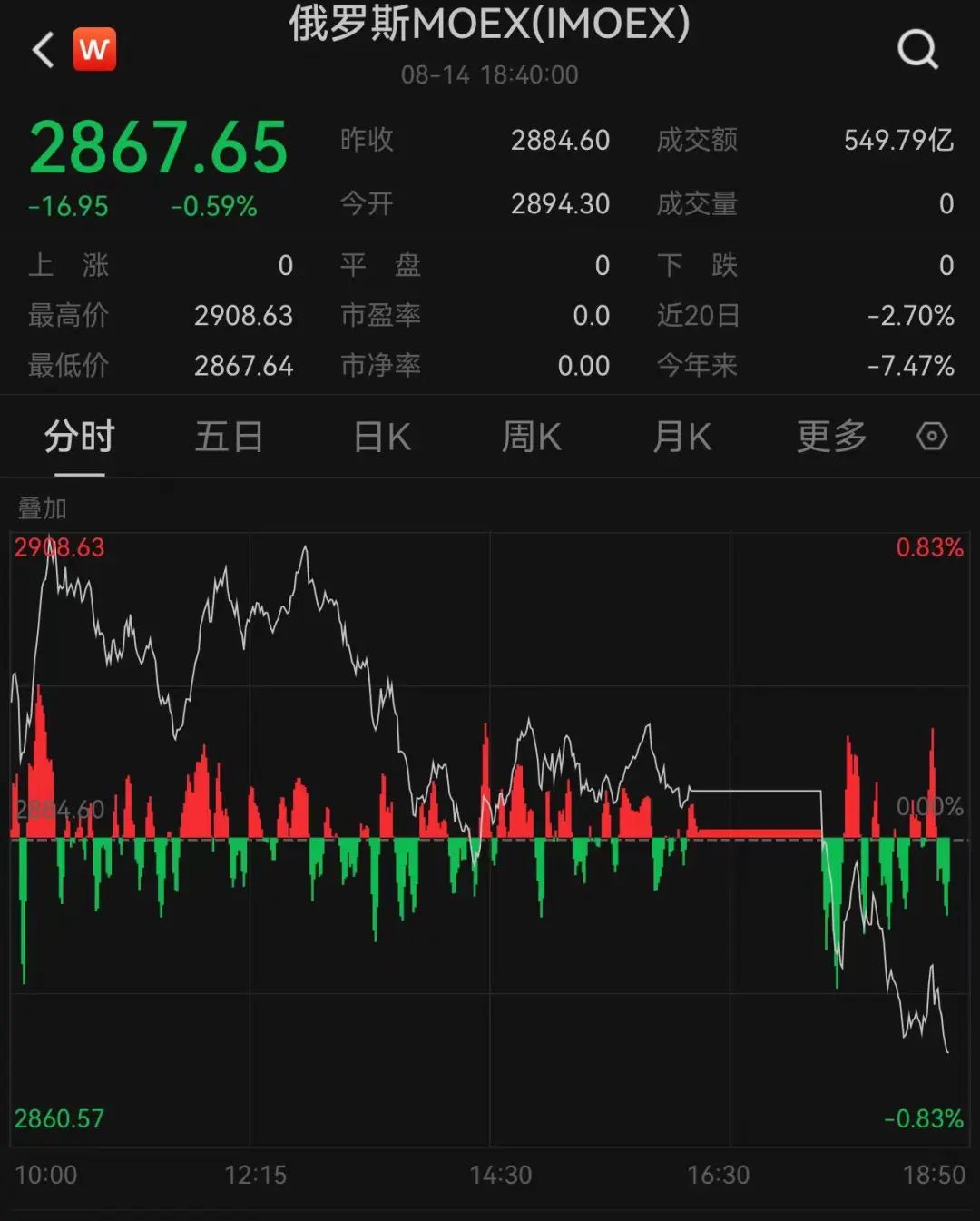
Task: Click the lowest price 2860.57 label
Action: (58, 1118)
